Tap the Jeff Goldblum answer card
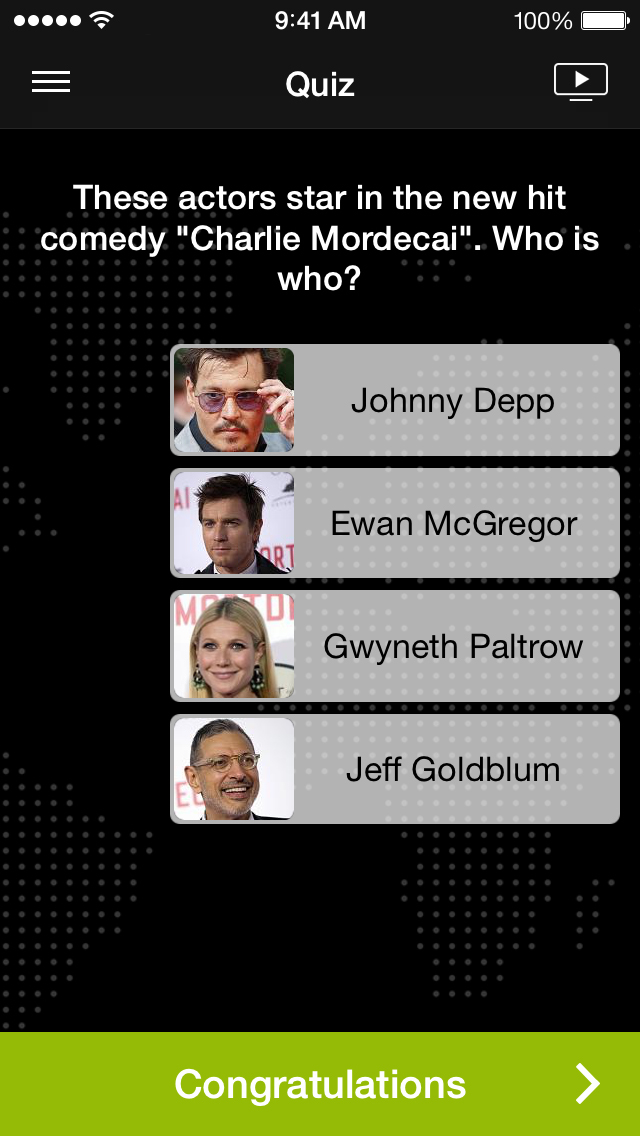This screenshot has width=640, height=1136. 395,769
